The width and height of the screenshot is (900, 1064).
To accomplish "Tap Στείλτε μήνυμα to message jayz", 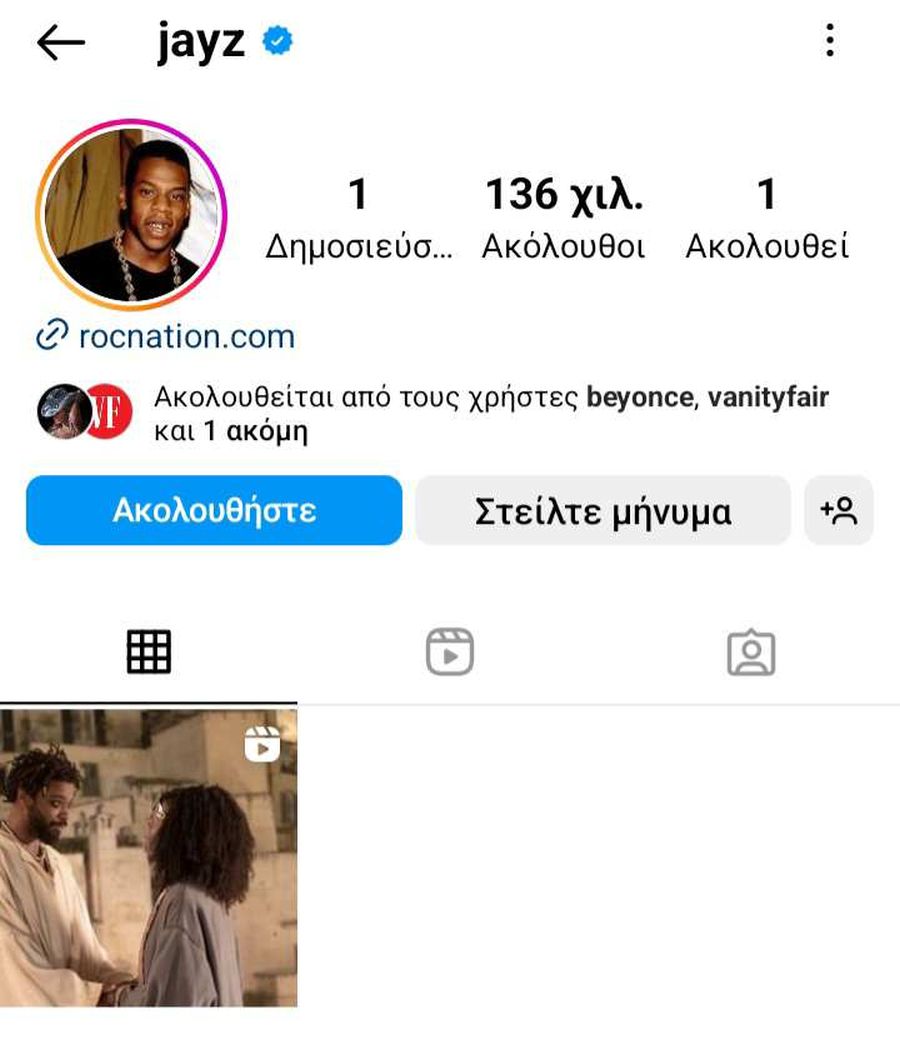I will [x=602, y=511].
